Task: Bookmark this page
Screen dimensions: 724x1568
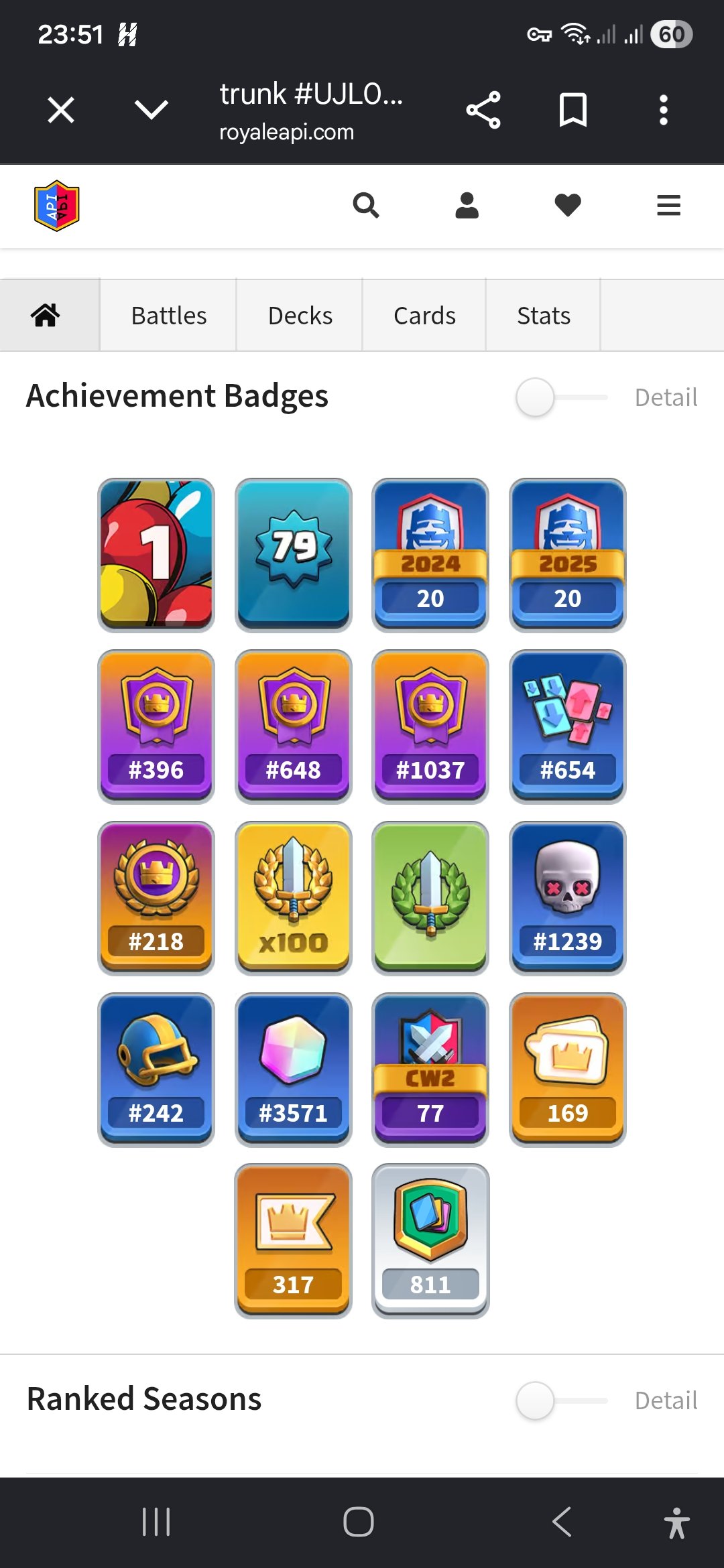Action: (x=573, y=110)
